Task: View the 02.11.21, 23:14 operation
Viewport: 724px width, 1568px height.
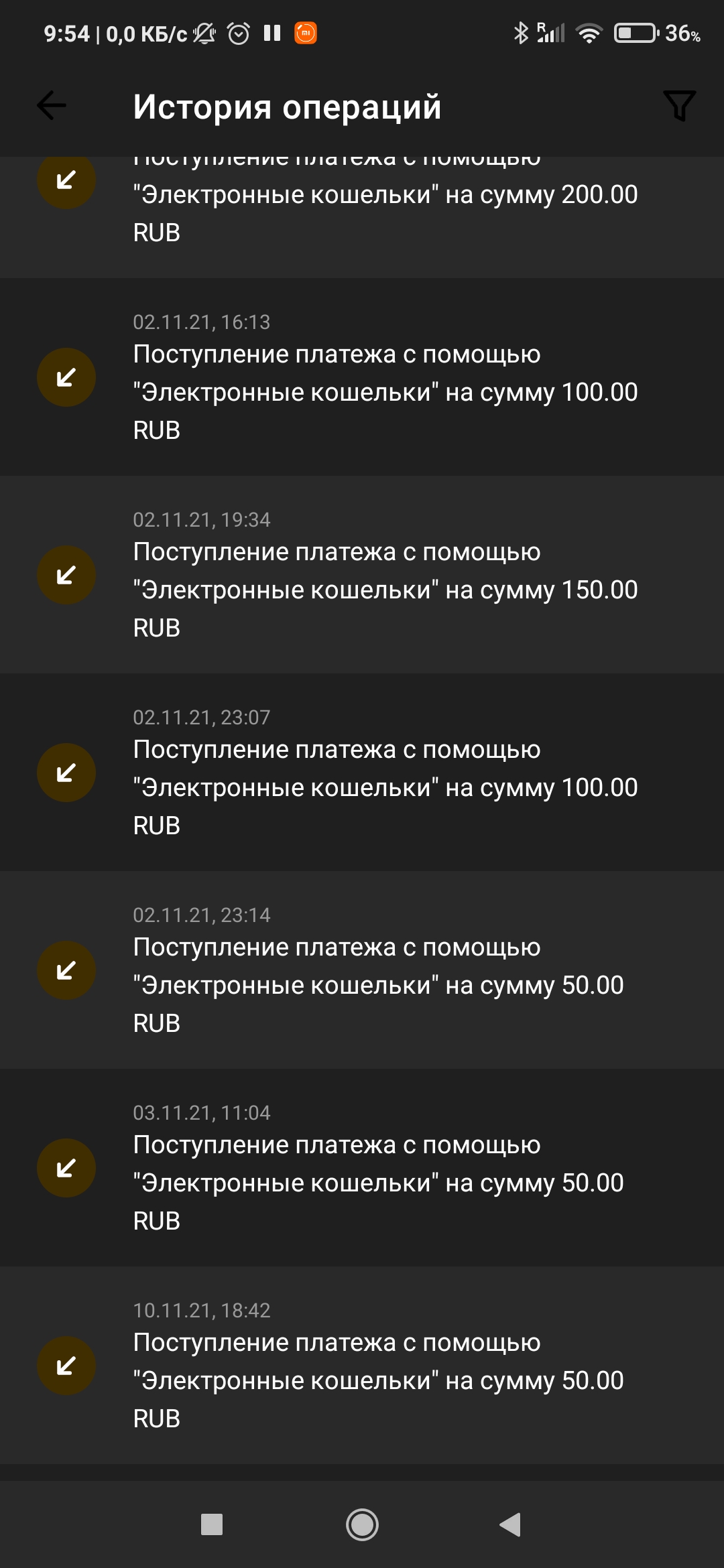Action: click(x=362, y=970)
